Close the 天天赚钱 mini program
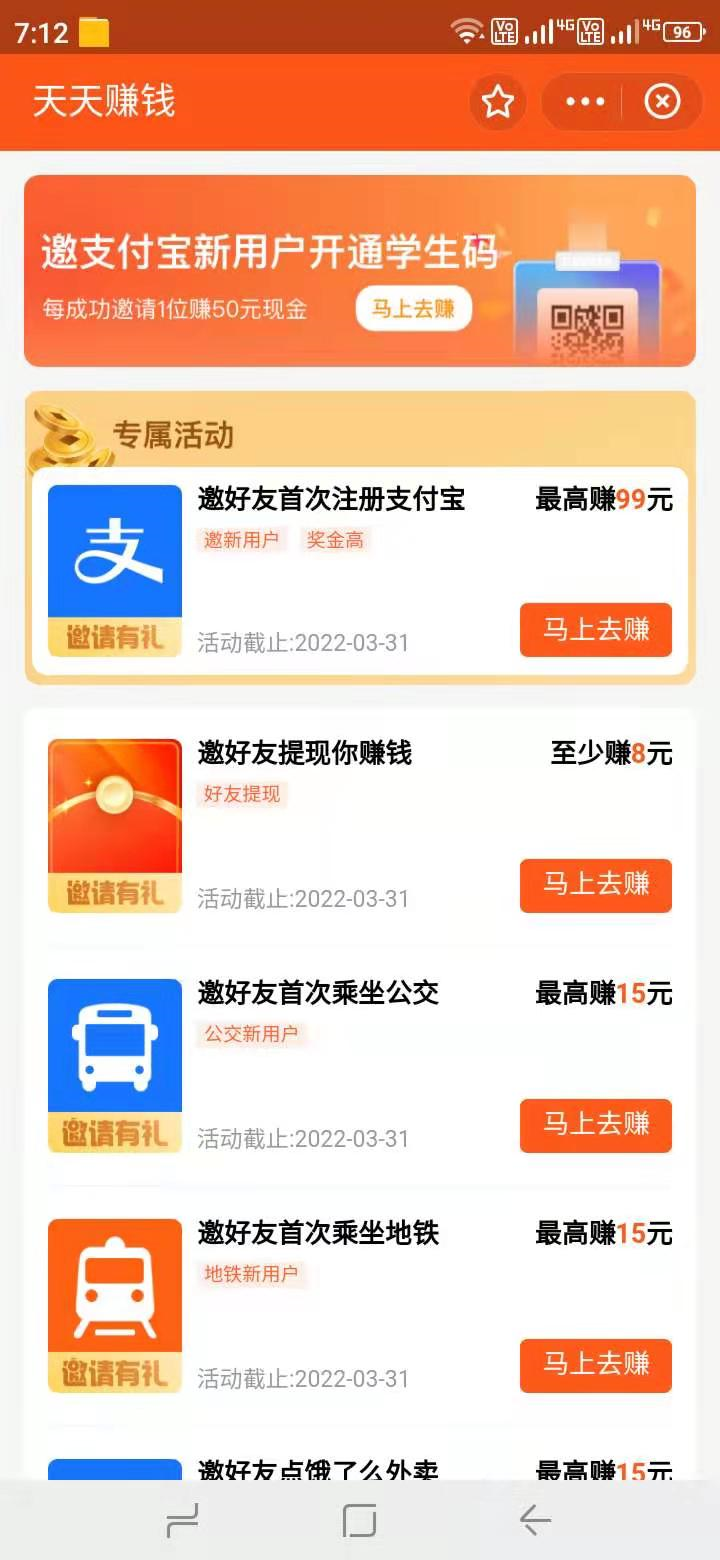The image size is (720, 1560). pyautogui.click(x=662, y=102)
